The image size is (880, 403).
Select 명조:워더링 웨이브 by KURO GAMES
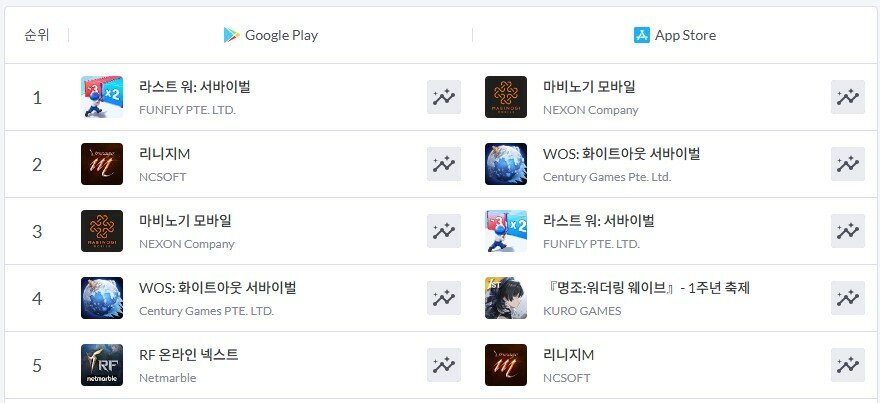click(x=646, y=288)
